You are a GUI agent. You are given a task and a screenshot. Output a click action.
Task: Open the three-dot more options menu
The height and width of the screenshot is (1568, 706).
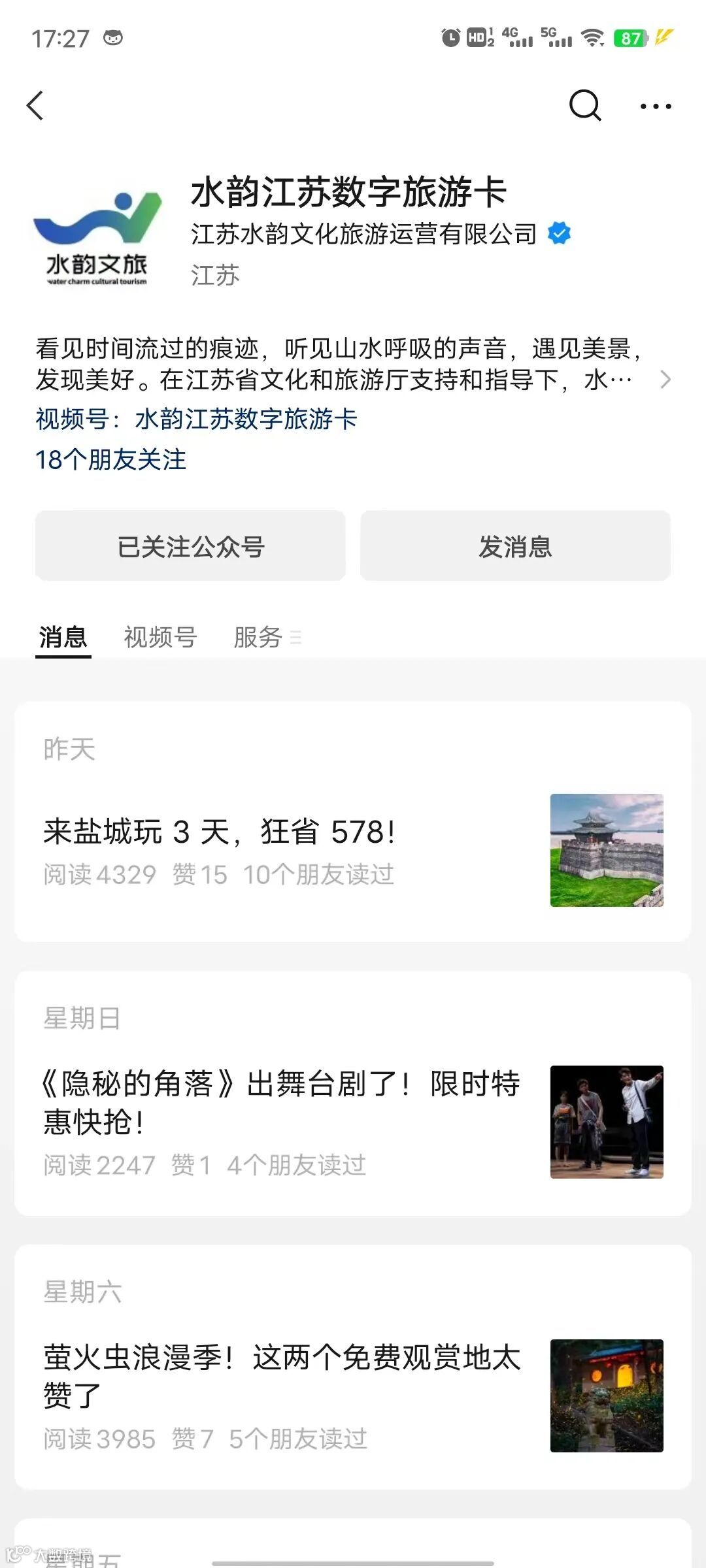(655, 106)
